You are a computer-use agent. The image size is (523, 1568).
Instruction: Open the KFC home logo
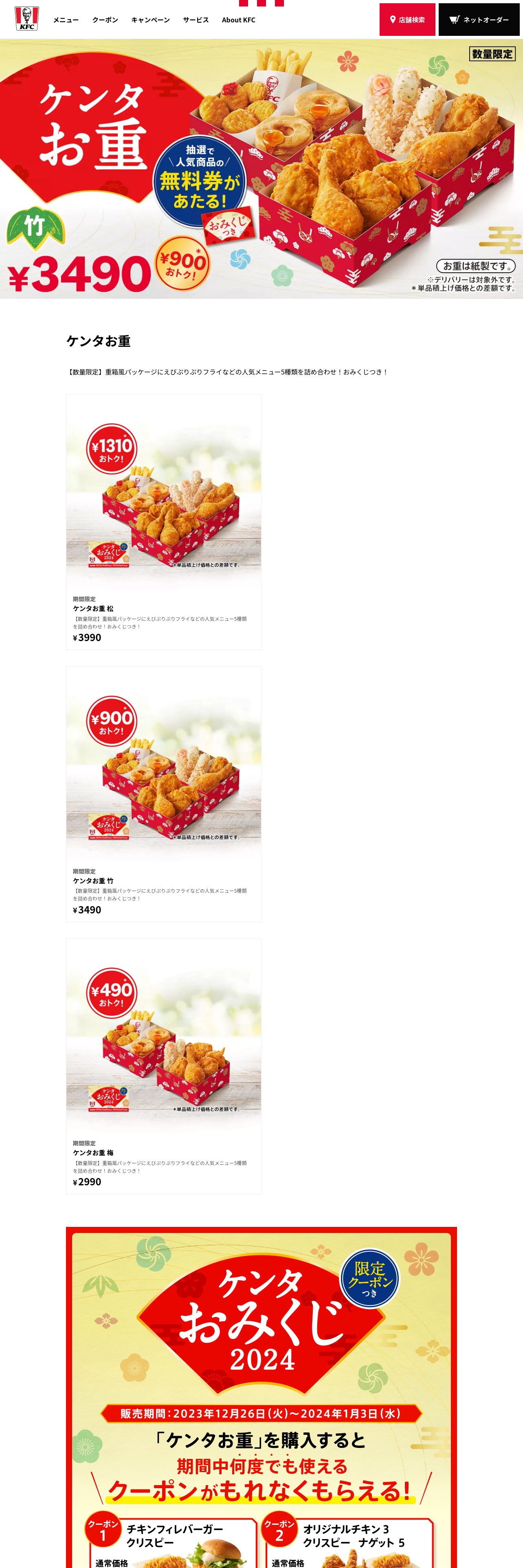(x=27, y=19)
